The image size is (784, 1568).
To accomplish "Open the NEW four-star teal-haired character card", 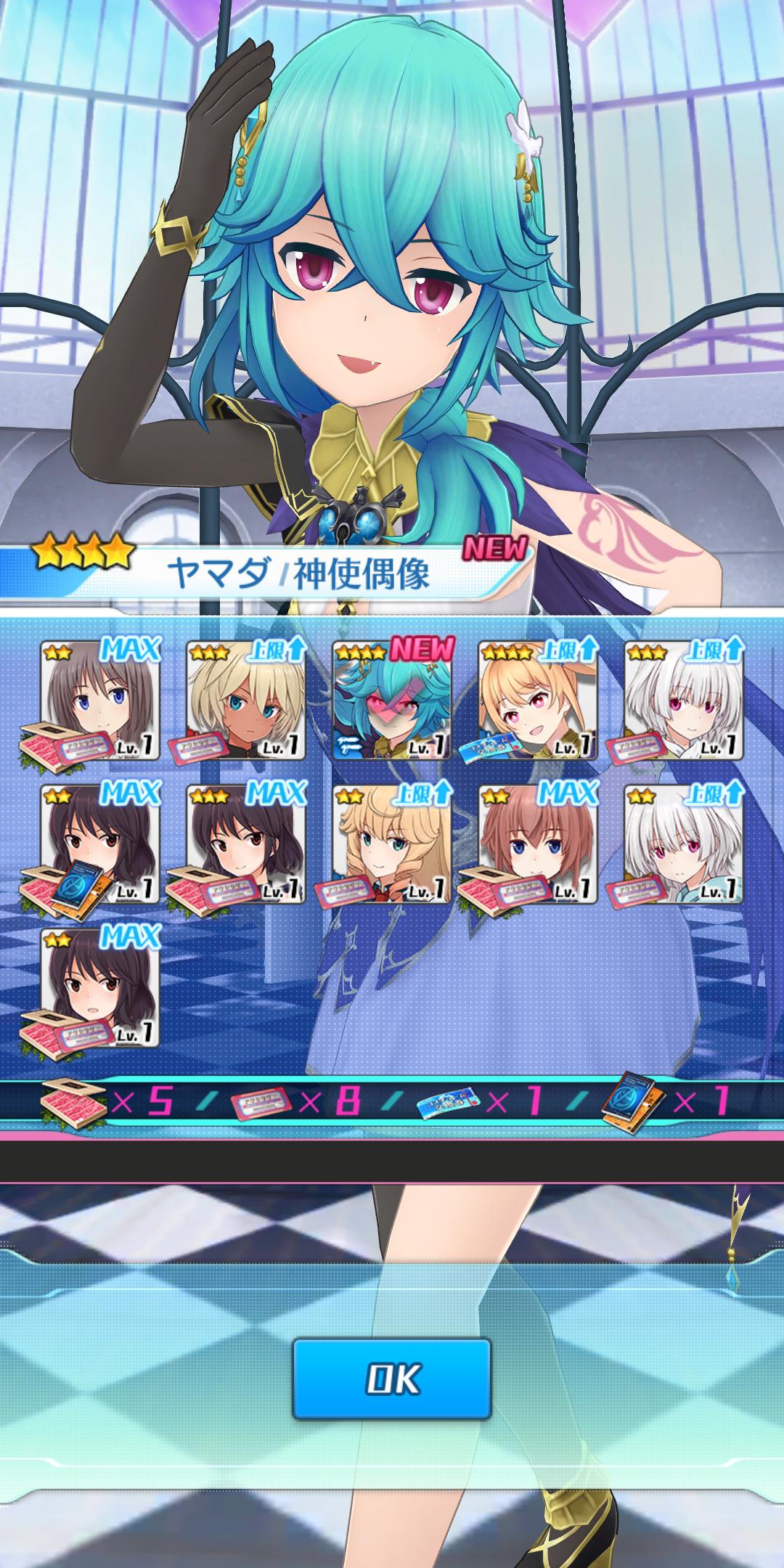I will tap(393, 701).
